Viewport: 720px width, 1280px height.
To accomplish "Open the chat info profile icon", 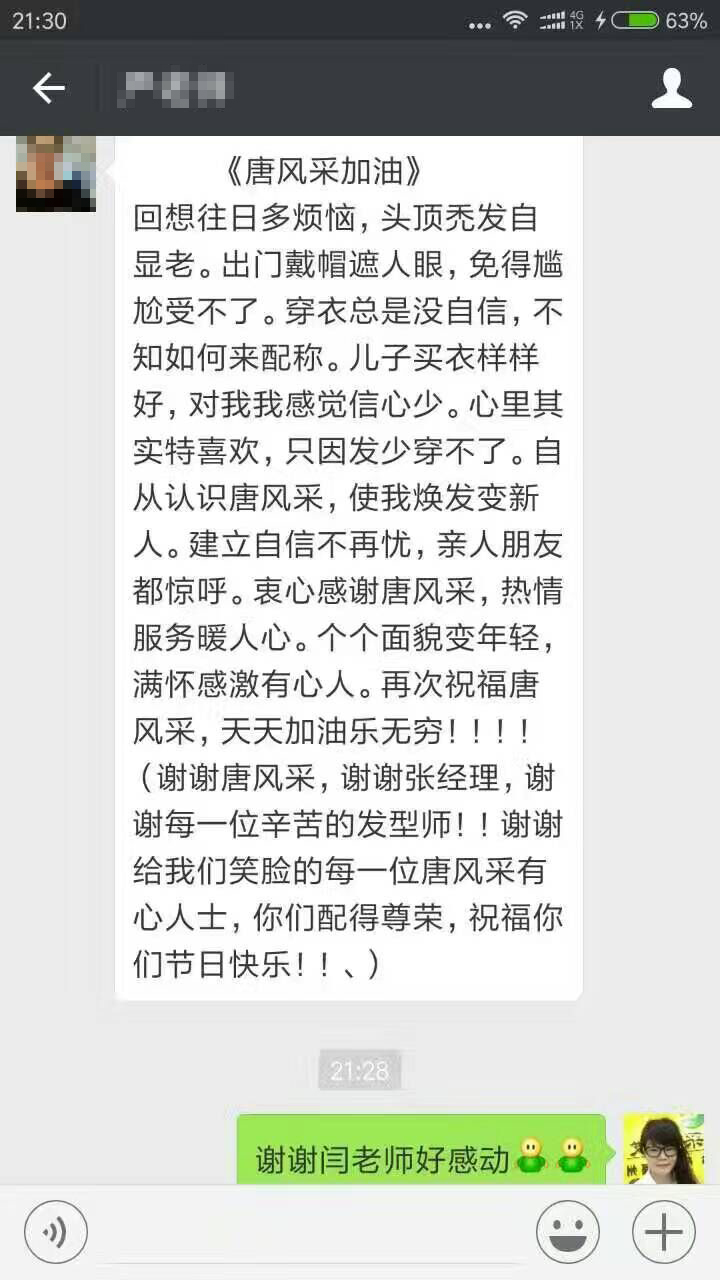I will pyautogui.click(x=671, y=89).
